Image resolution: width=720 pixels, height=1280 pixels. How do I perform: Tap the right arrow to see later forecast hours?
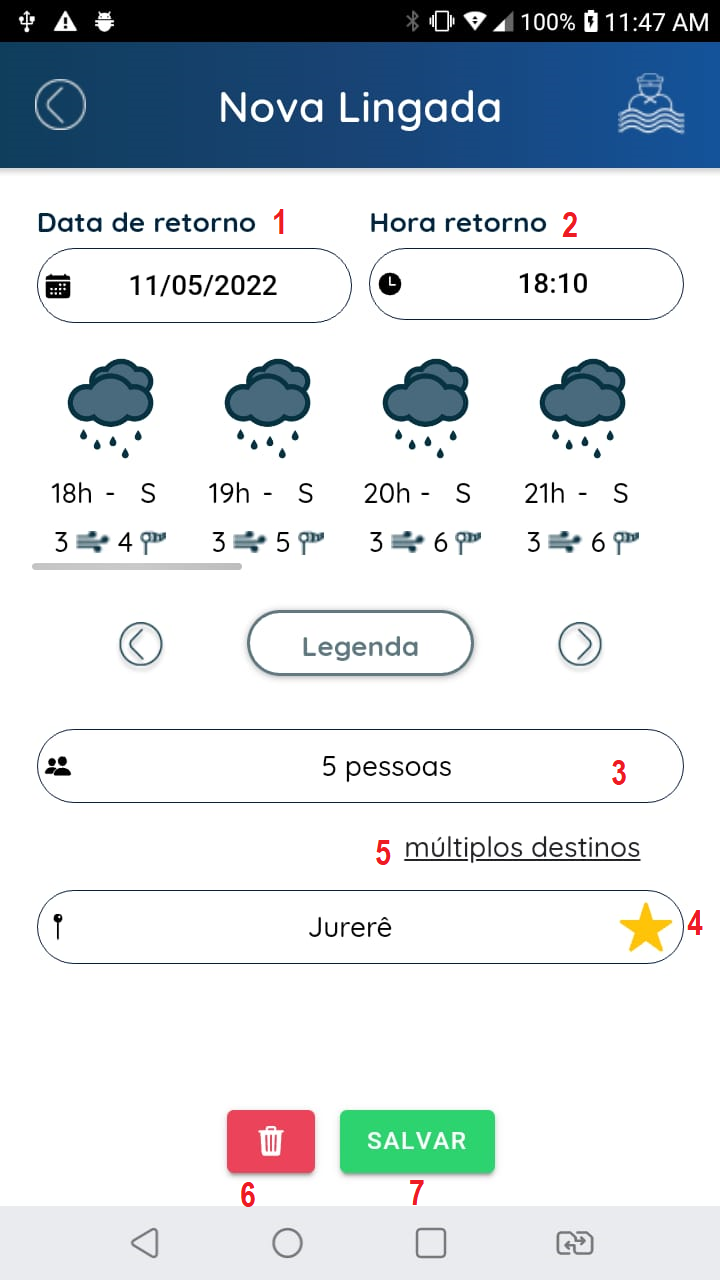tap(580, 644)
